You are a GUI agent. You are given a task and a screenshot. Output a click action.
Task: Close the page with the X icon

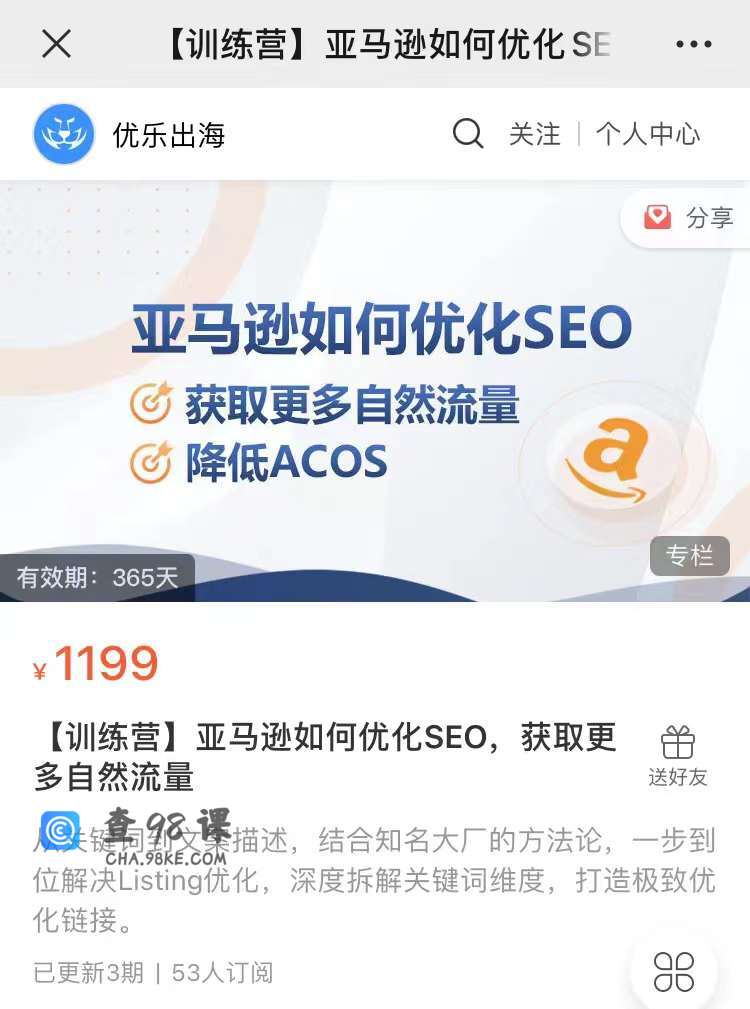pyautogui.click(x=56, y=44)
